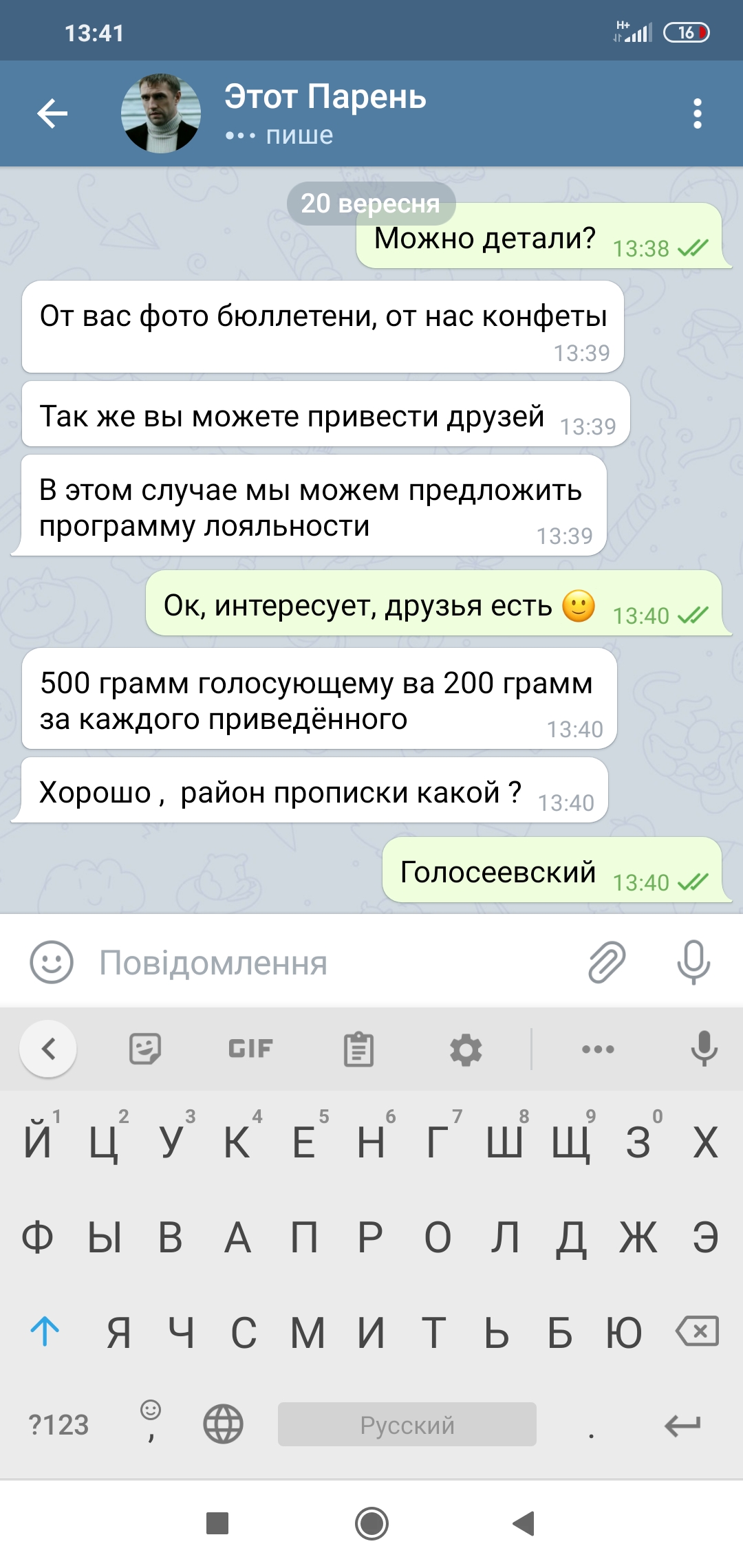
Task: Switch to the ?123 symbols keyboard
Action: 58,1425
